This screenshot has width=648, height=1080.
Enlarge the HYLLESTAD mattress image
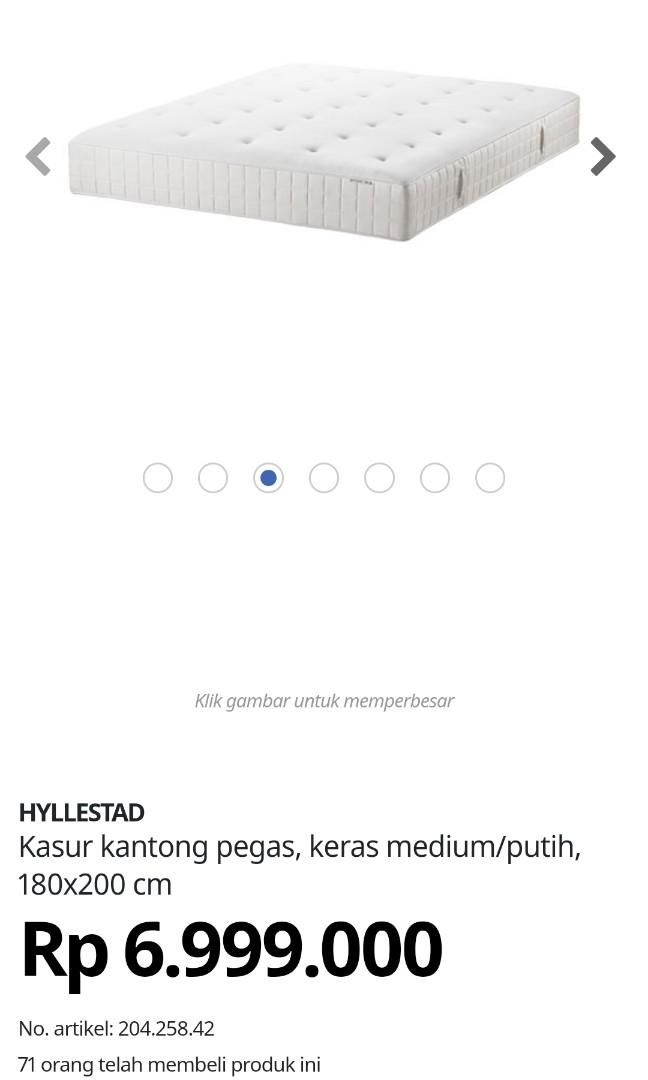tap(324, 152)
